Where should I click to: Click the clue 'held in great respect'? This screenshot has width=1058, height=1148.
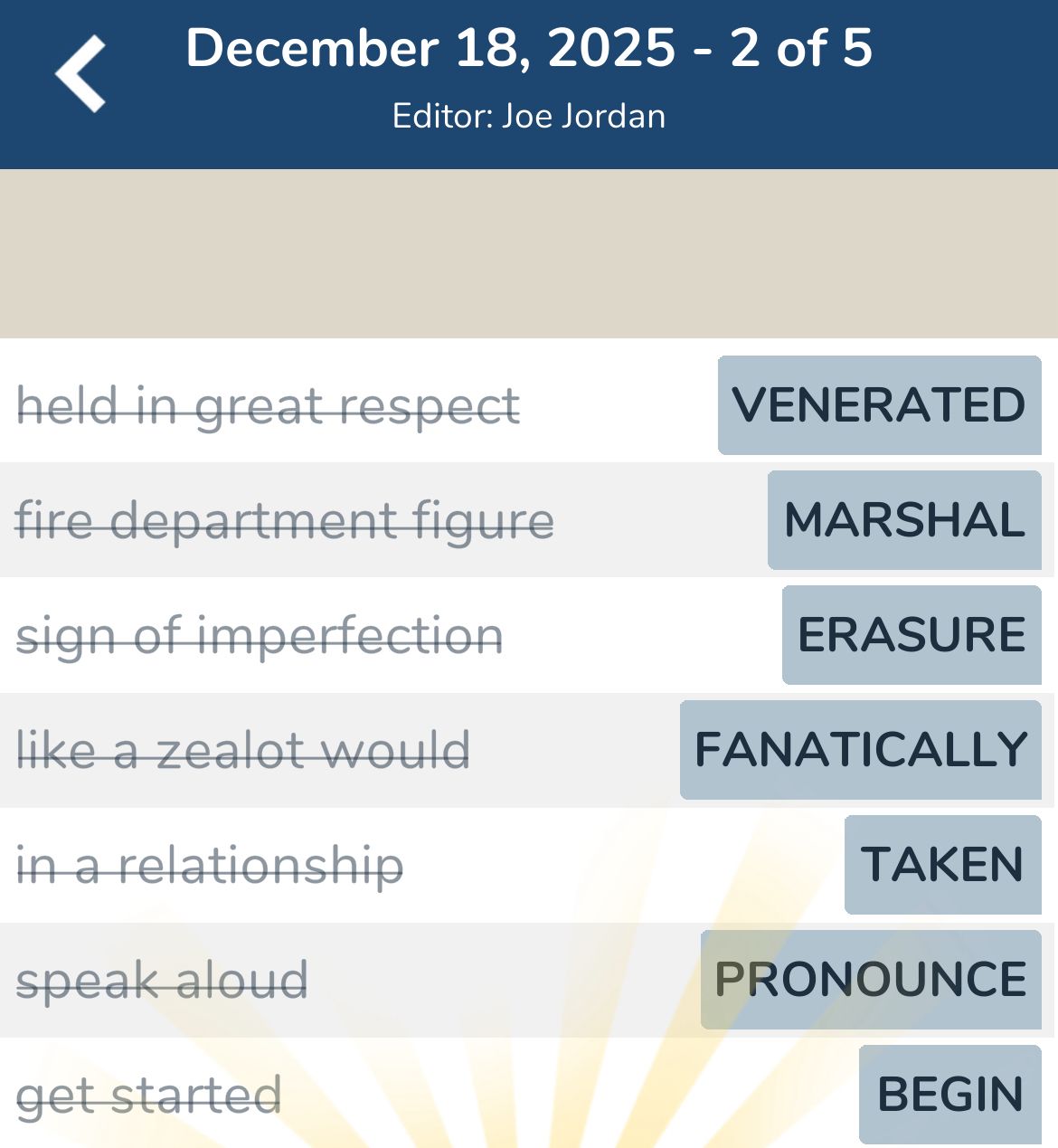269,406
